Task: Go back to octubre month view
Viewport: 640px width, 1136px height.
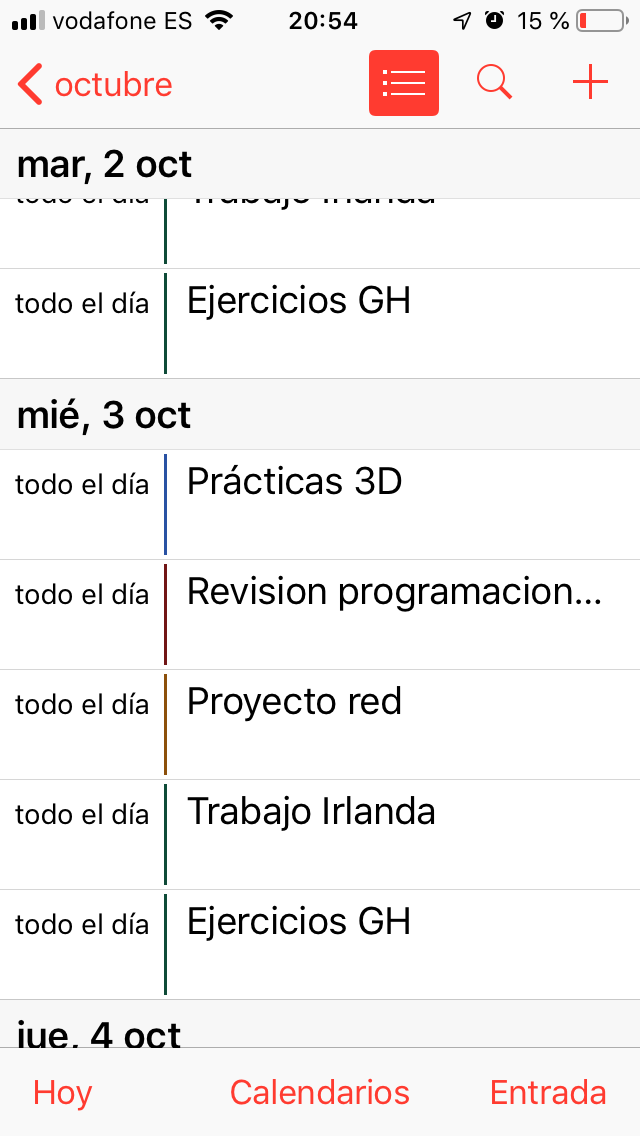Action: click(x=95, y=85)
